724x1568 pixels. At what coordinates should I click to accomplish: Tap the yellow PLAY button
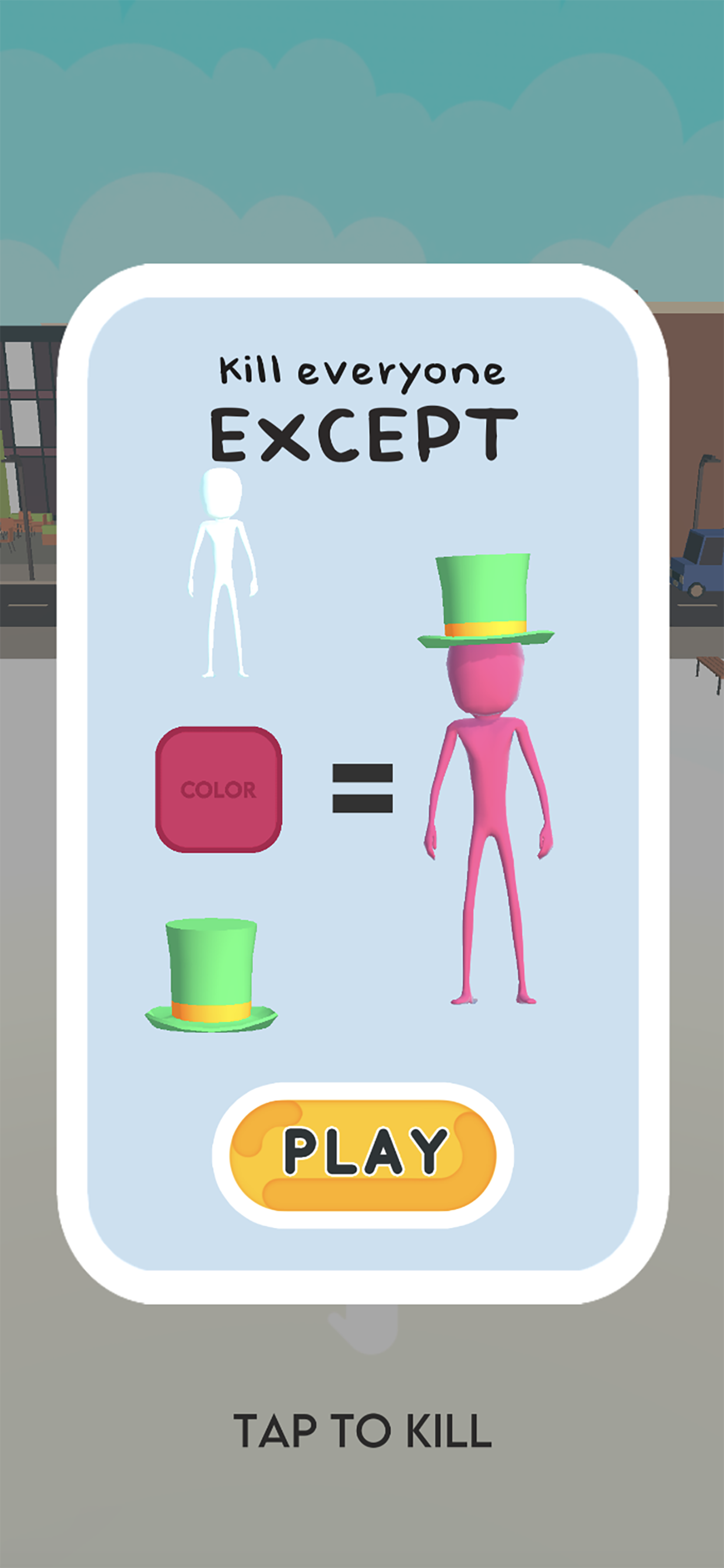click(363, 1154)
